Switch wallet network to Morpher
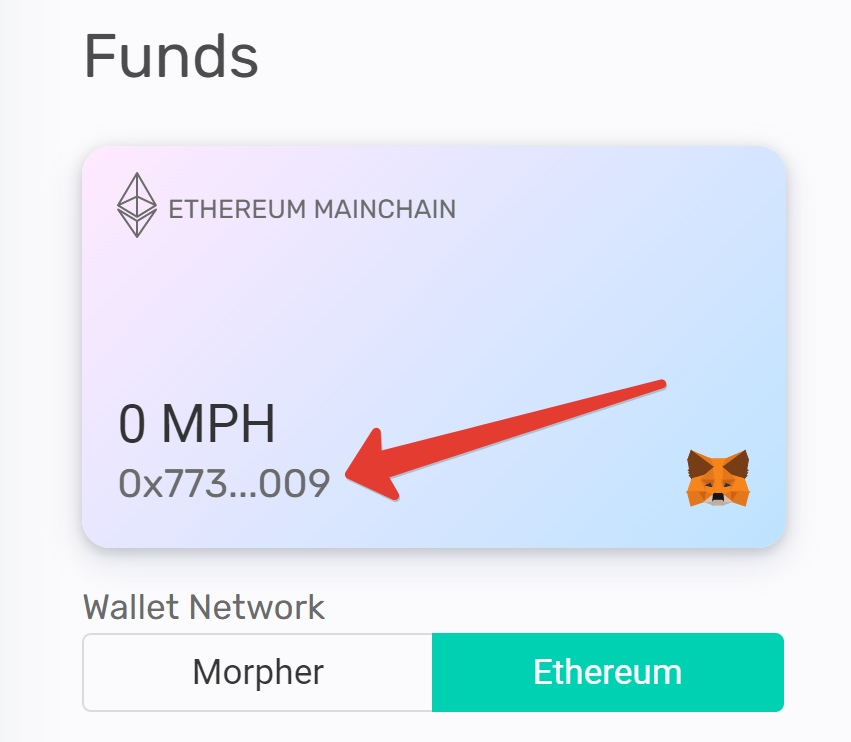The image size is (851, 742). 258,672
